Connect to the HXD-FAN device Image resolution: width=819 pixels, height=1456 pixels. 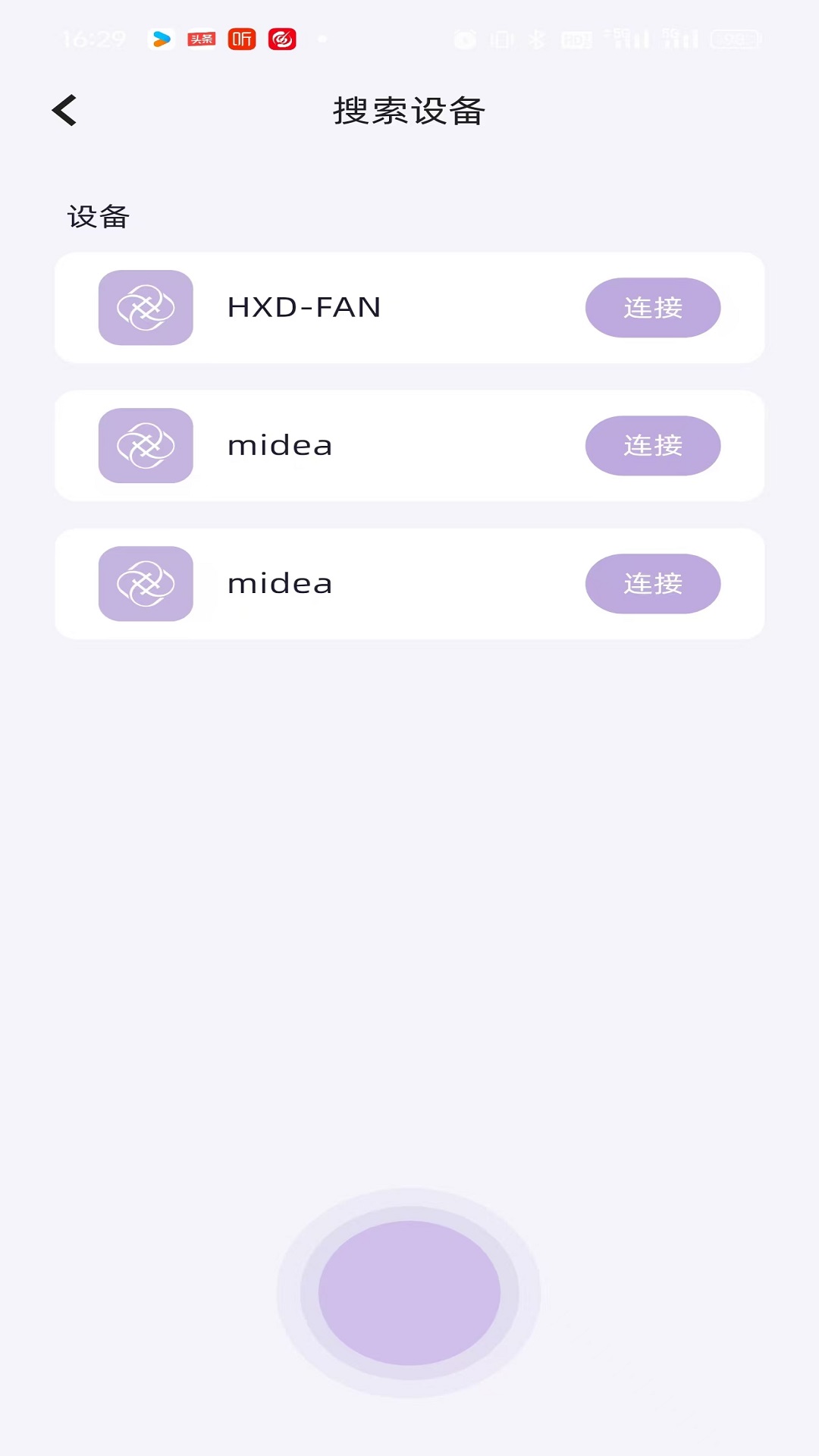coord(653,308)
